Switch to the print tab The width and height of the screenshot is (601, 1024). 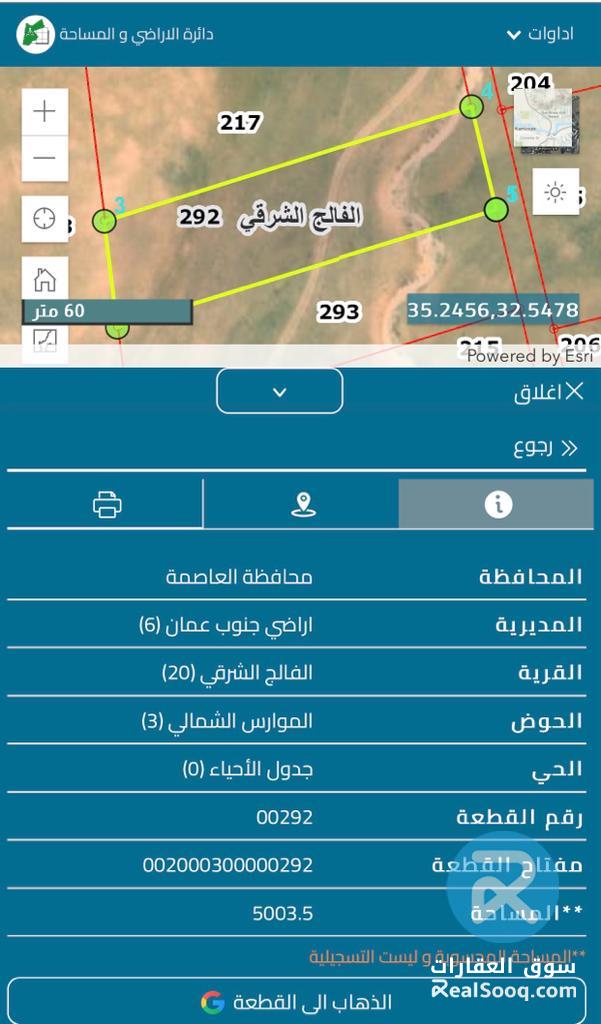tap(107, 504)
